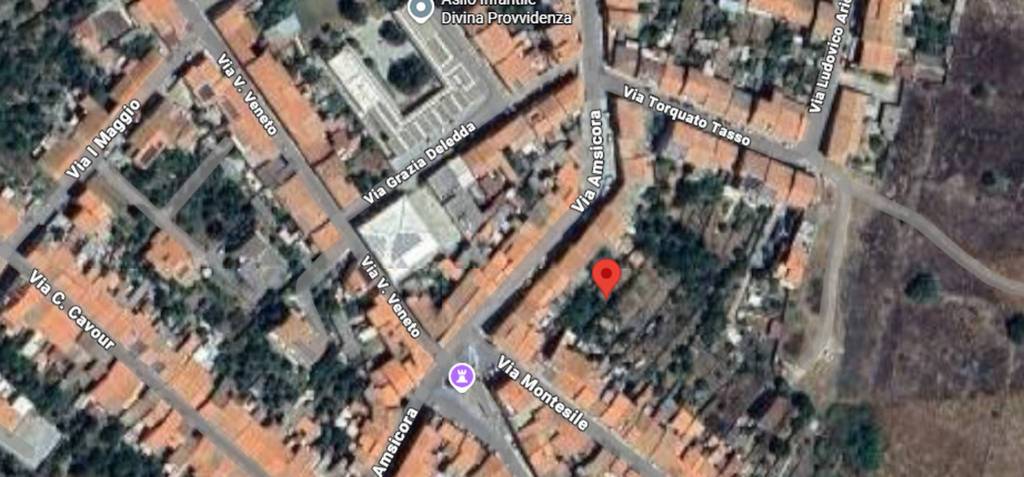Select the purple landmark marker near Via Montesile

460,377
